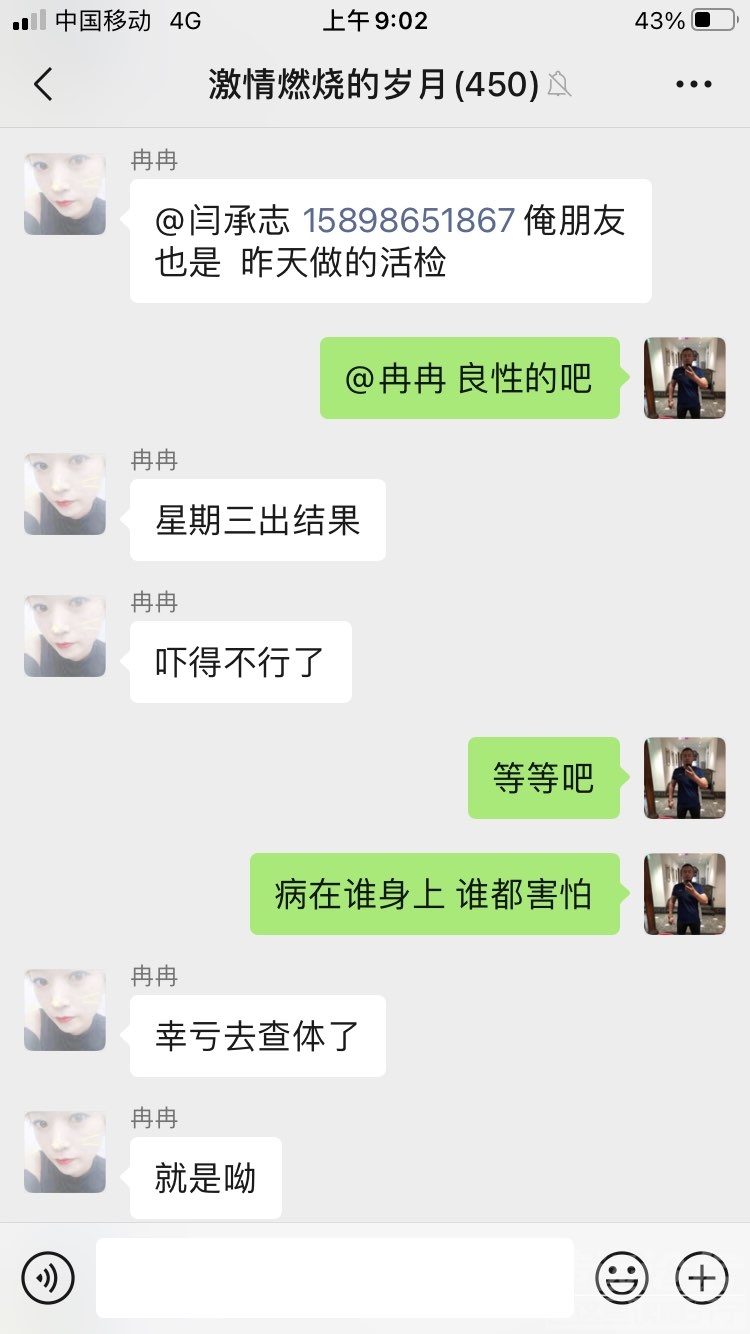Focus the message text field

tap(335, 1277)
